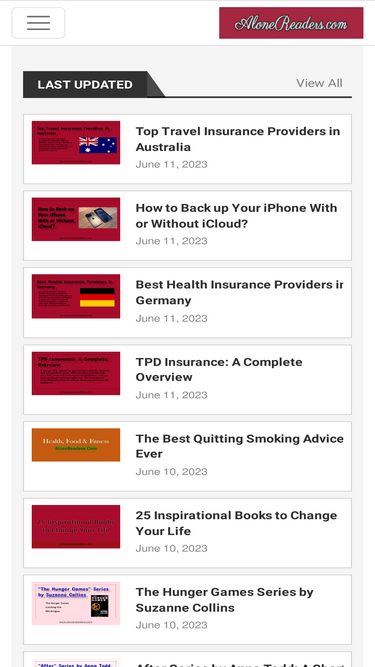Go to AloneReaders.com home via header logo
The width and height of the screenshot is (375, 667).
tap(291, 23)
